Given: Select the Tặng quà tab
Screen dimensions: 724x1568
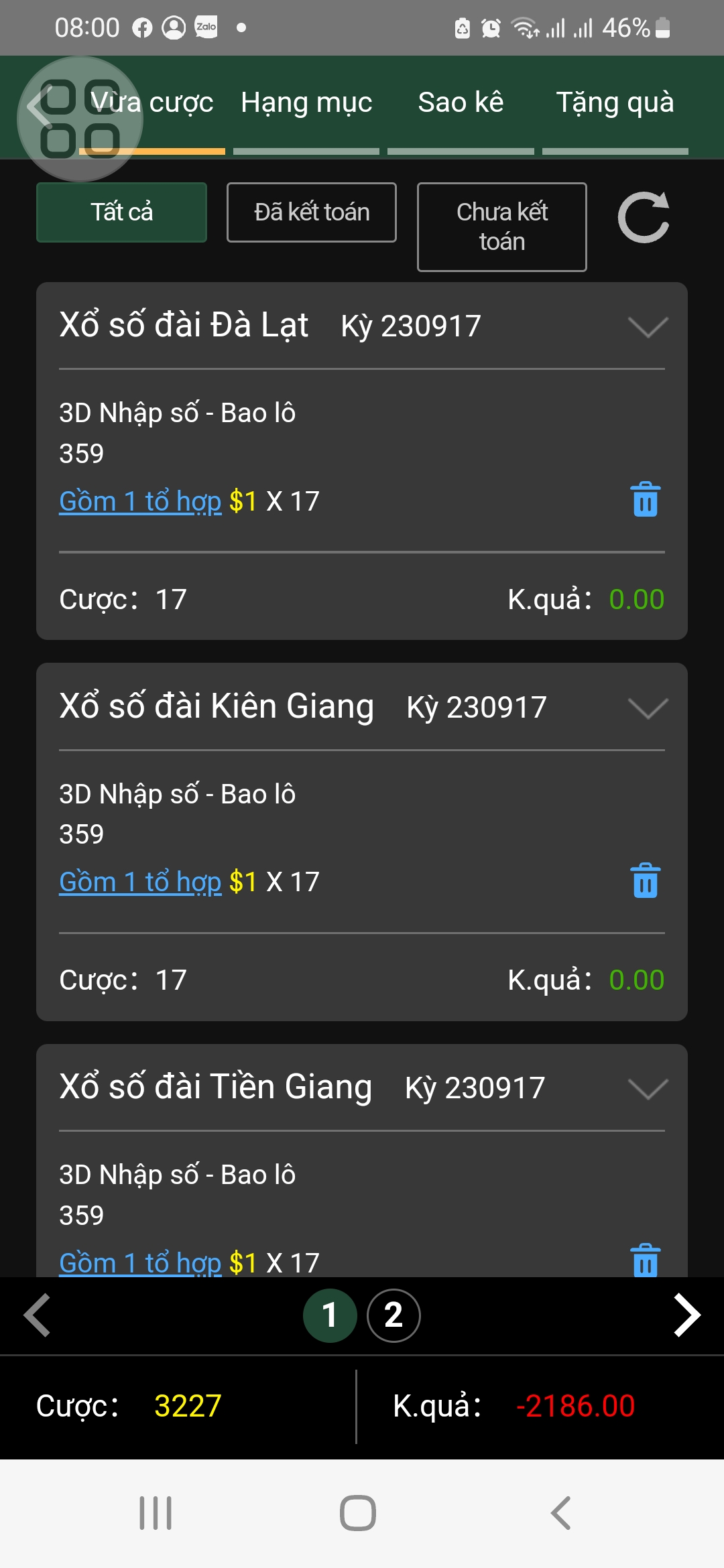Looking at the screenshot, I should (615, 104).
